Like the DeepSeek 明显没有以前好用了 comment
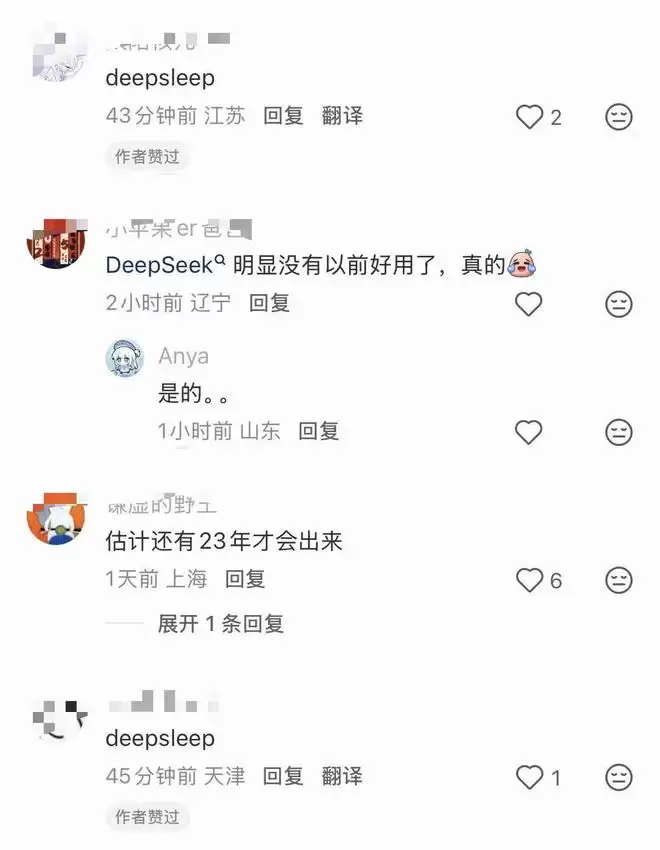 click(x=528, y=303)
